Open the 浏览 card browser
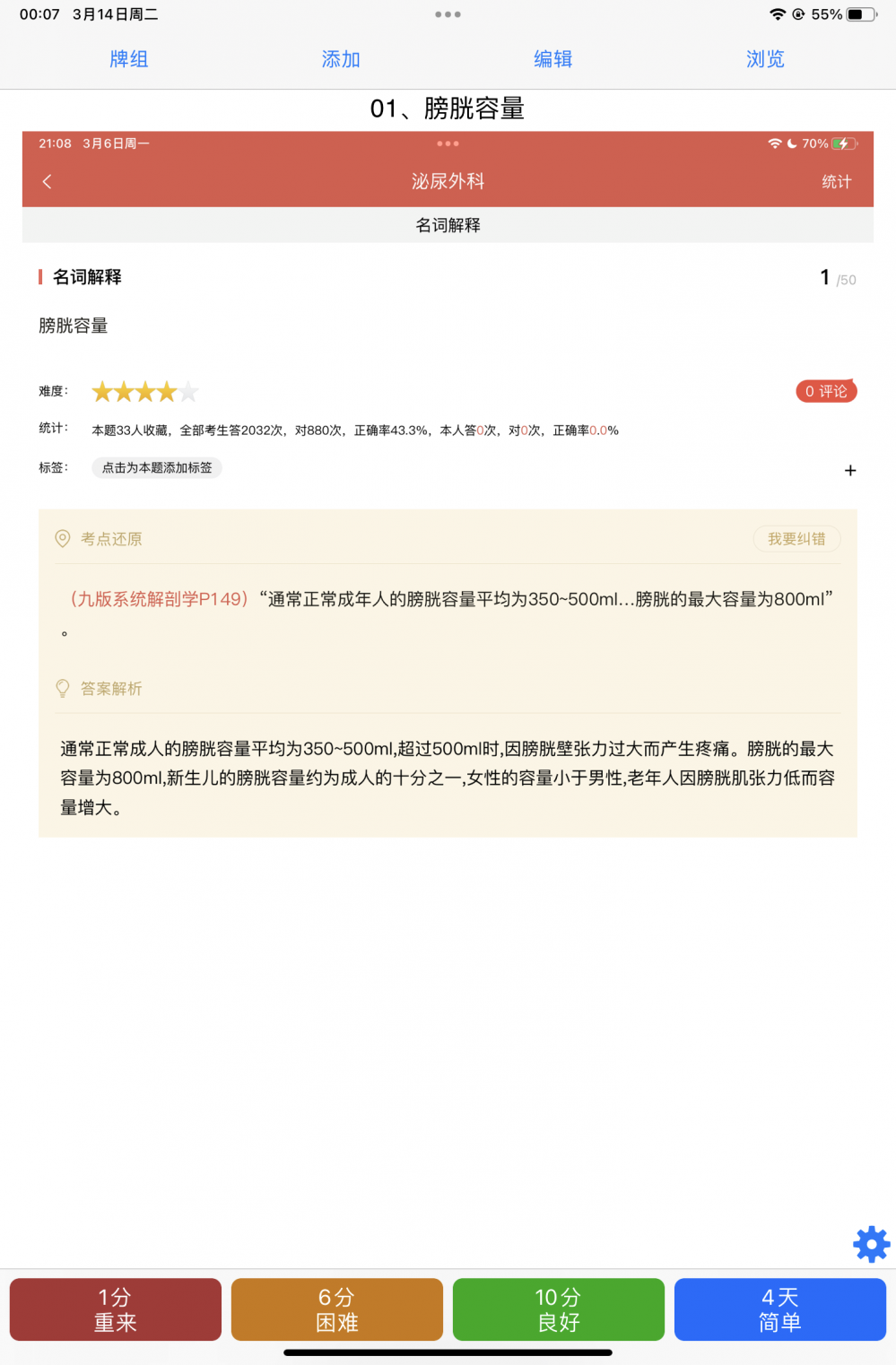Viewport: 896px width, 1365px height. pyautogui.click(x=765, y=59)
